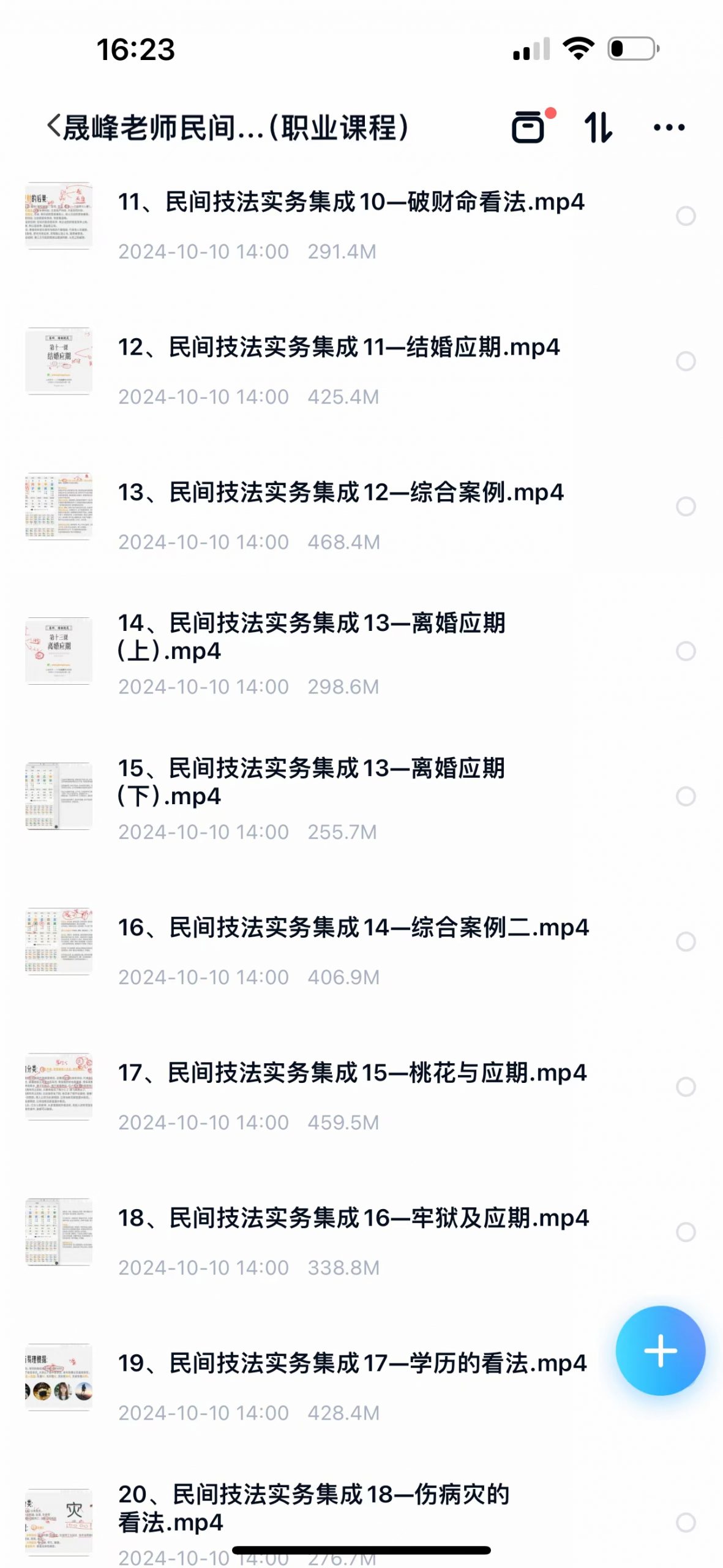Screen dimensions: 723x1568
Task: Open 14、离婚应期(上).mp4 video
Action: 311,636
